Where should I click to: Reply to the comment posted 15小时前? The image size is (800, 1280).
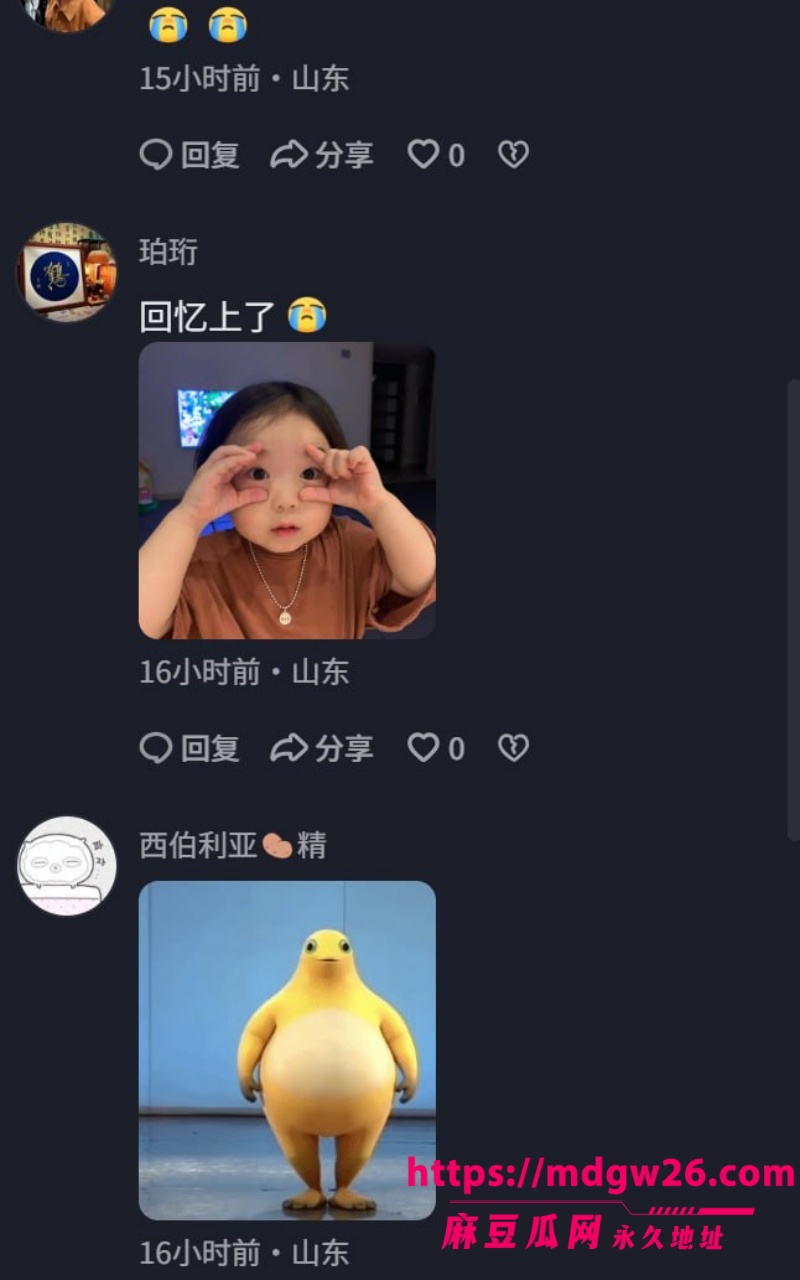(189, 155)
